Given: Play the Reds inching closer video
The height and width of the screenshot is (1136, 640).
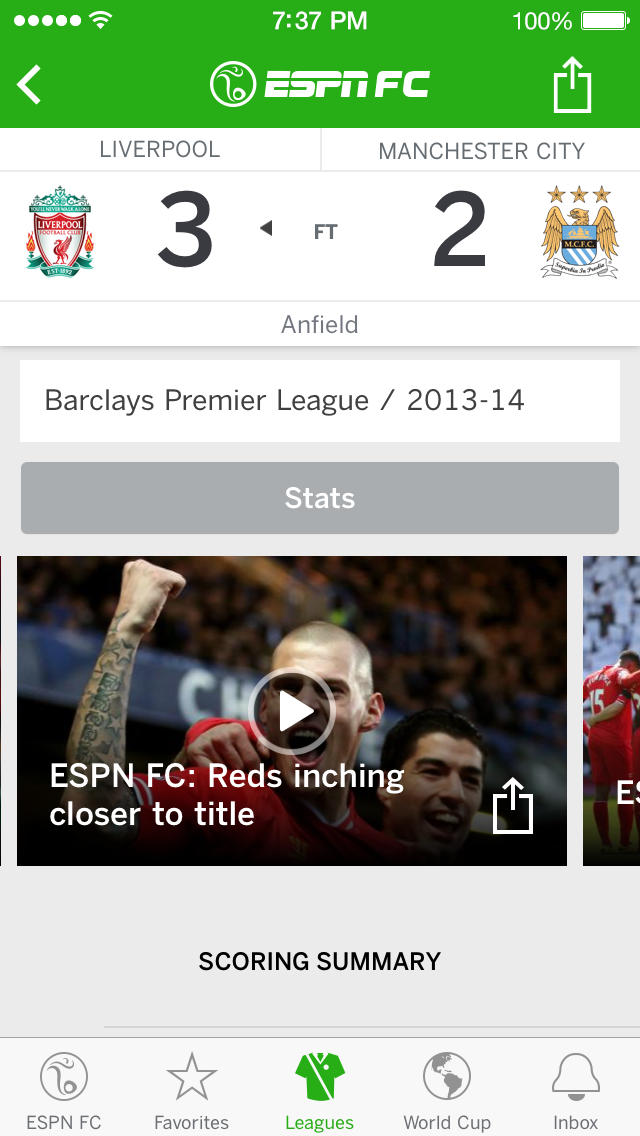Looking at the screenshot, I should click(292, 711).
